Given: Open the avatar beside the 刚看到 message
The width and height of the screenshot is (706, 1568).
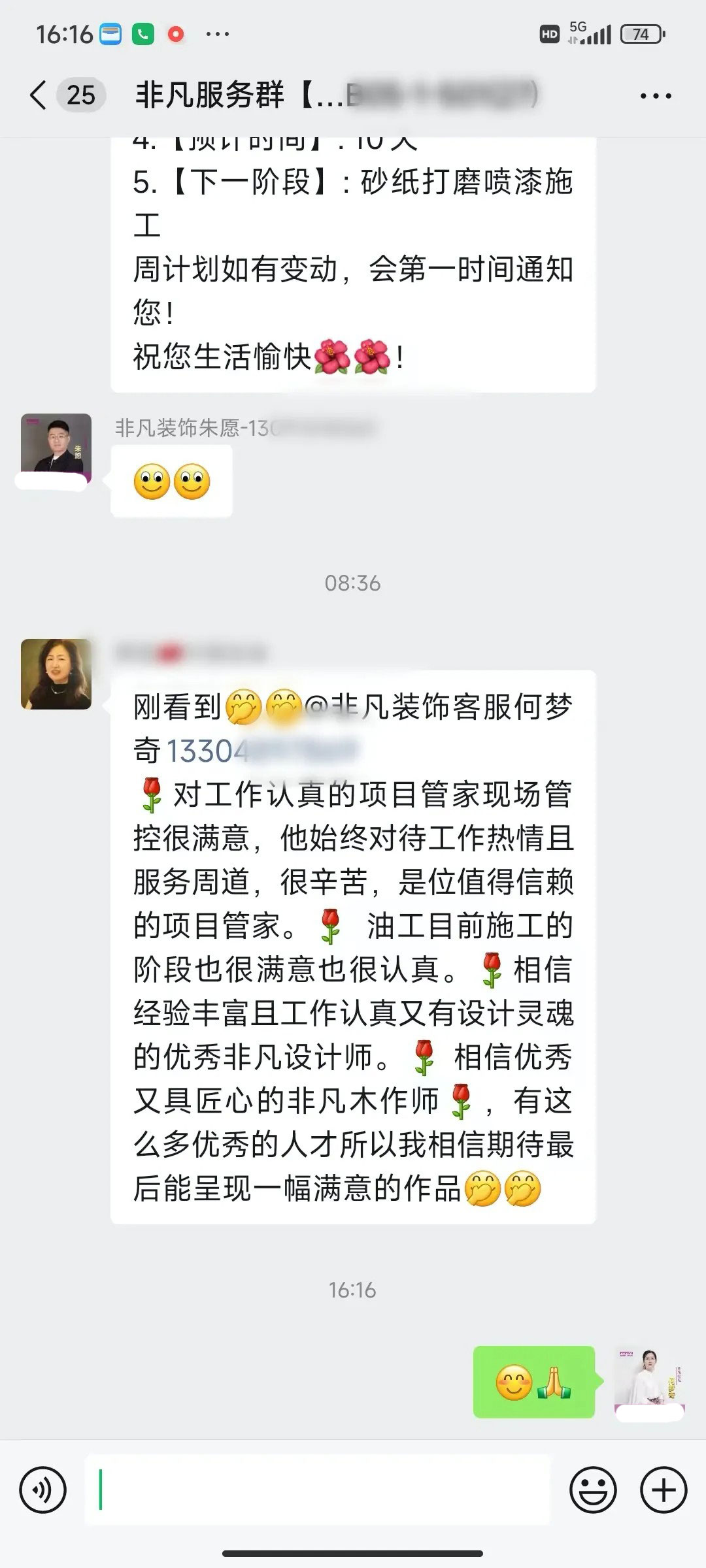Looking at the screenshot, I should [x=56, y=674].
